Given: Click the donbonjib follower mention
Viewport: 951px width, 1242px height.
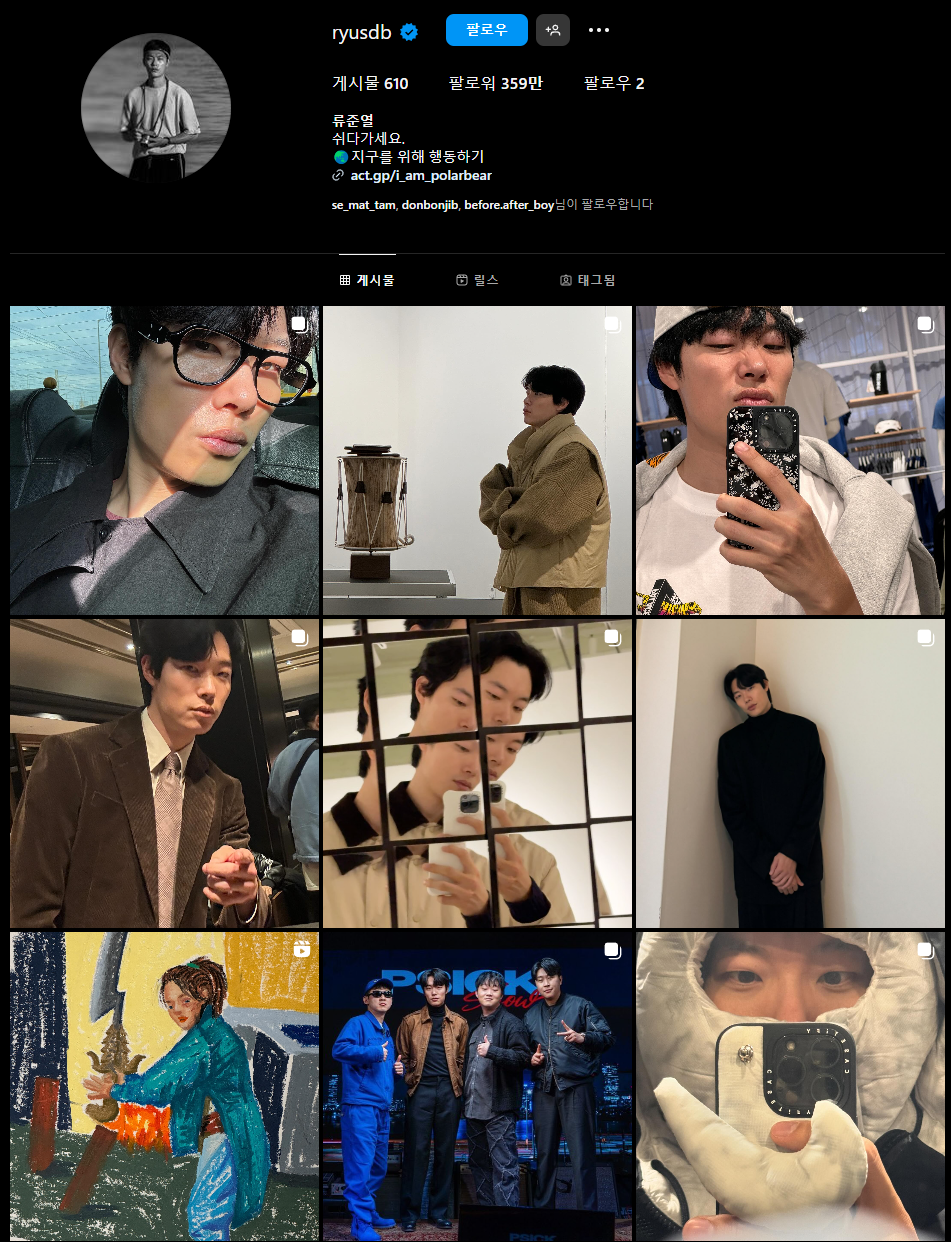Looking at the screenshot, I should click(x=428, y=204).
